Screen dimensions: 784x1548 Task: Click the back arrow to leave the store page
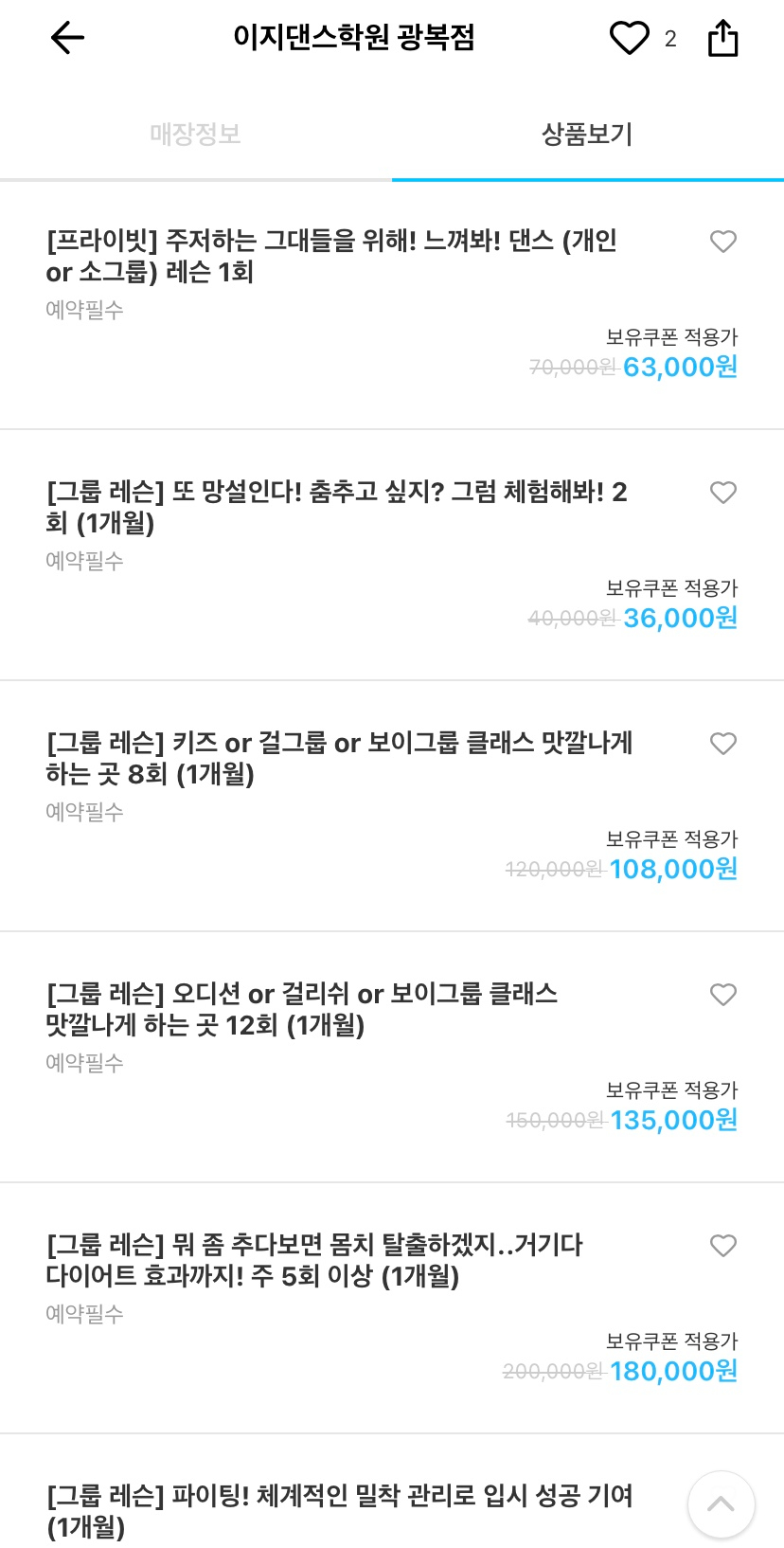(65, 38)
